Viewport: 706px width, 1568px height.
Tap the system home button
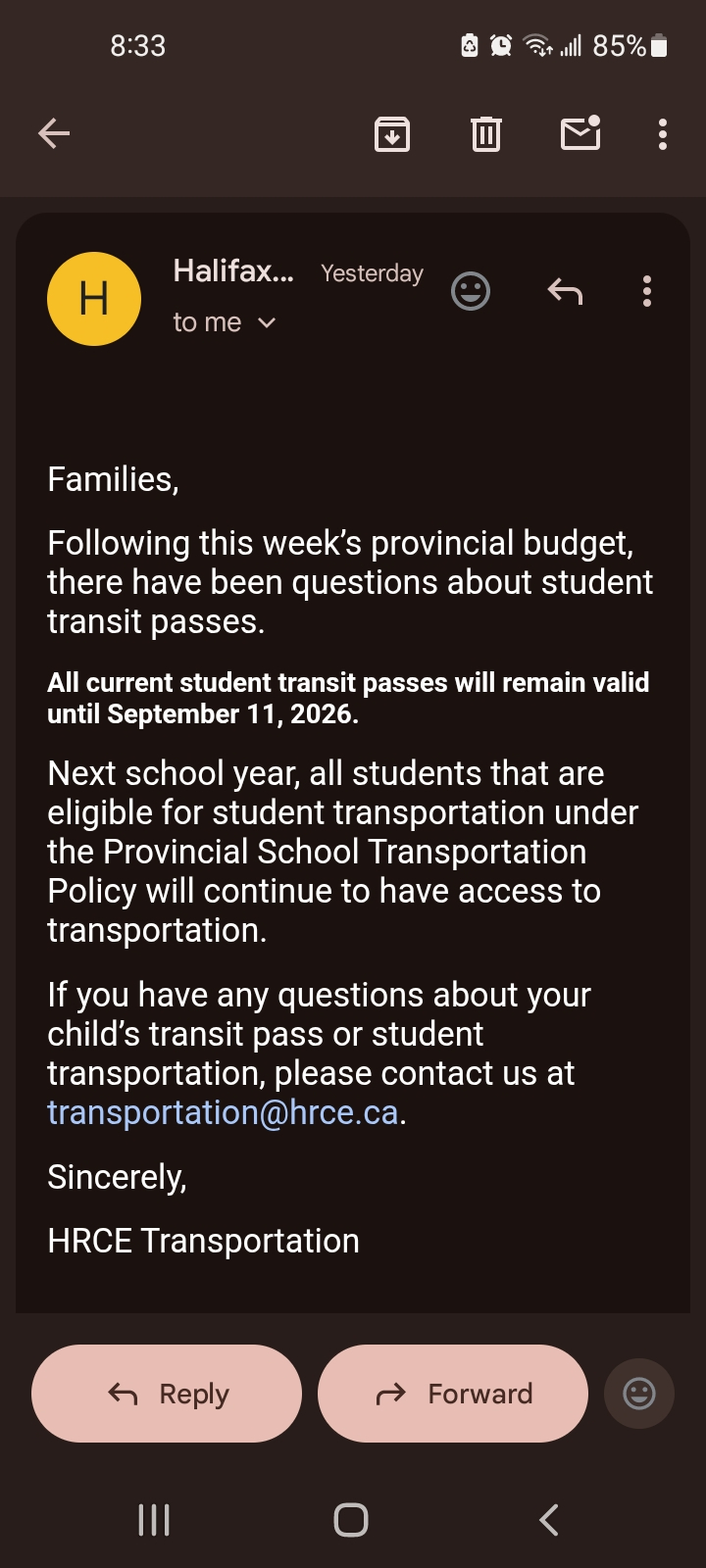tap(351, 1520)
